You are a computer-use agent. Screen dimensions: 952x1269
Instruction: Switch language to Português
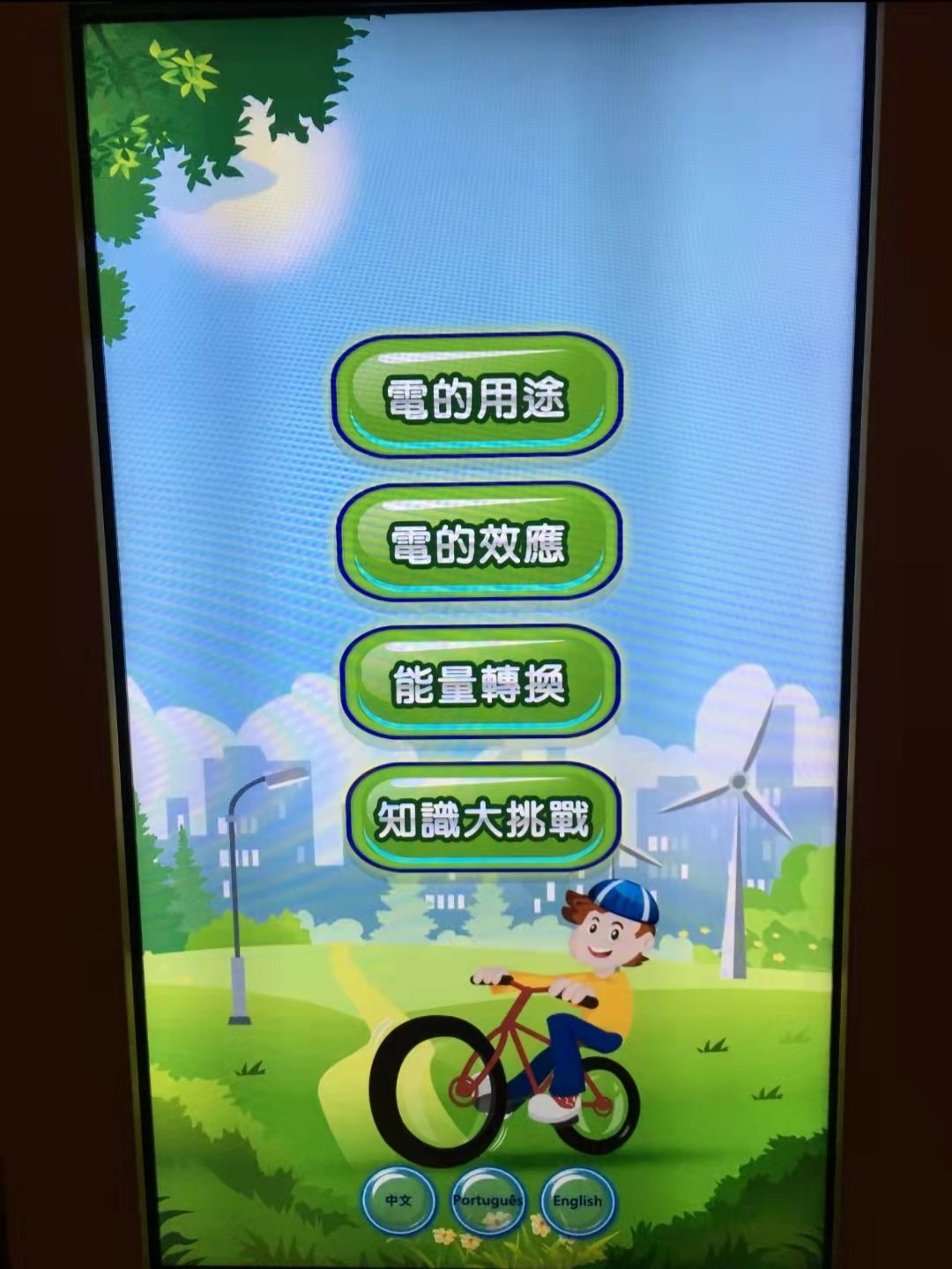click(487, 1200)
